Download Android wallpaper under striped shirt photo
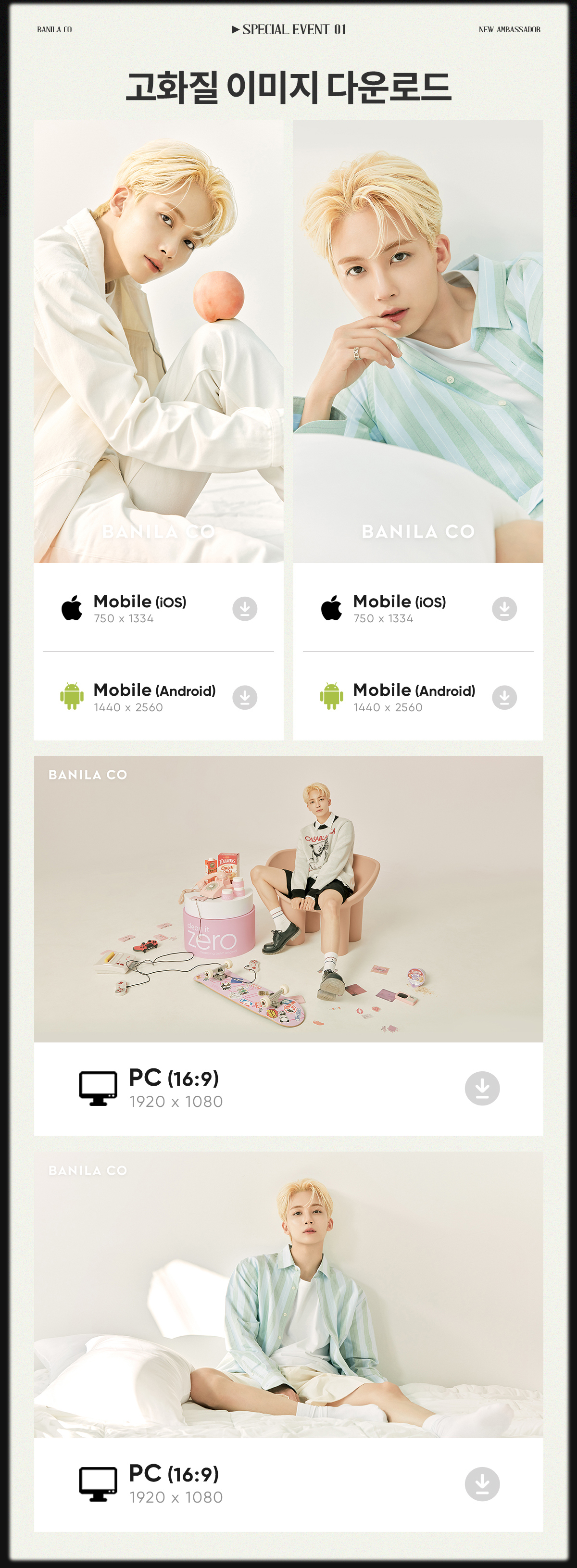The image size is (577, 1568). tap(504, 698)
